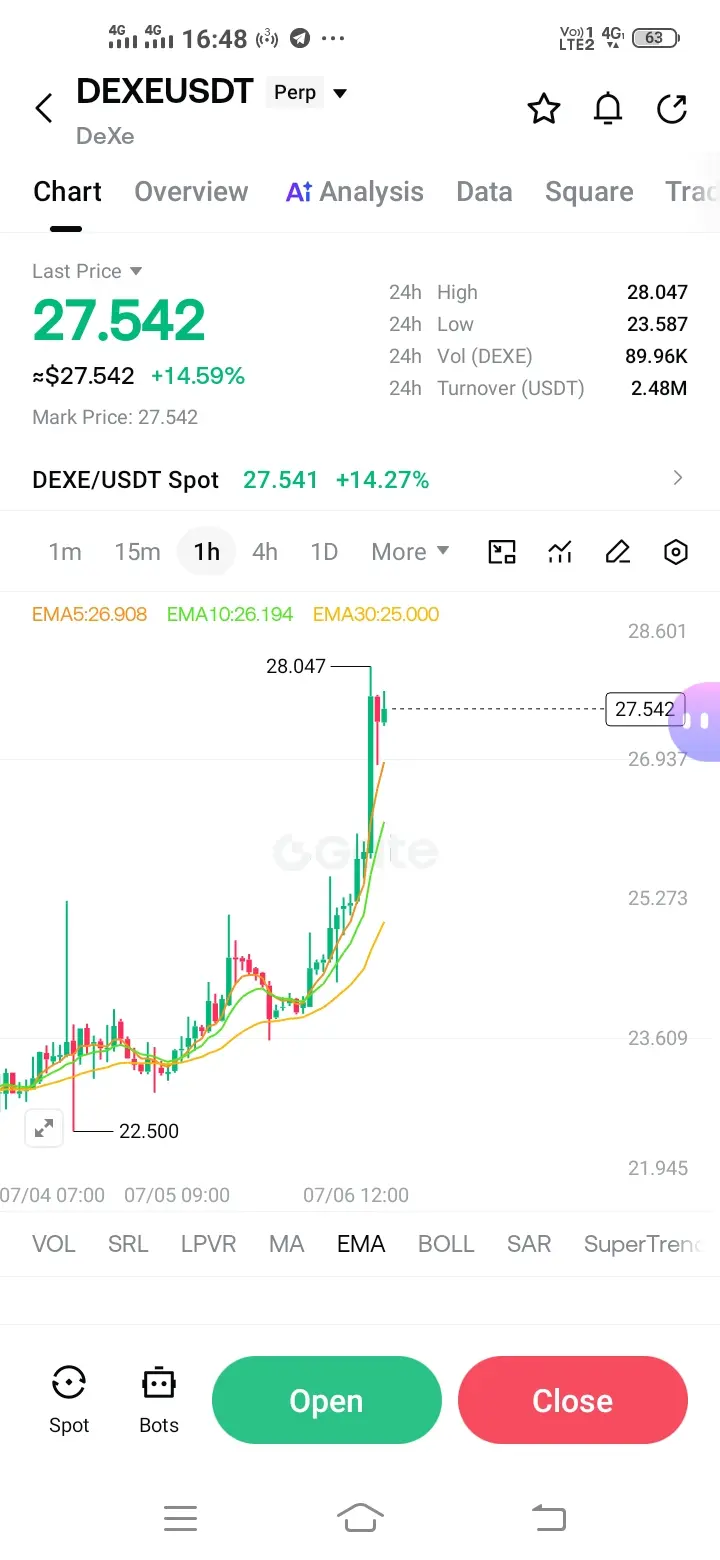720x1560 pixels.
Task: Select the BOLL indicator
Action: tap(446, 1244)
